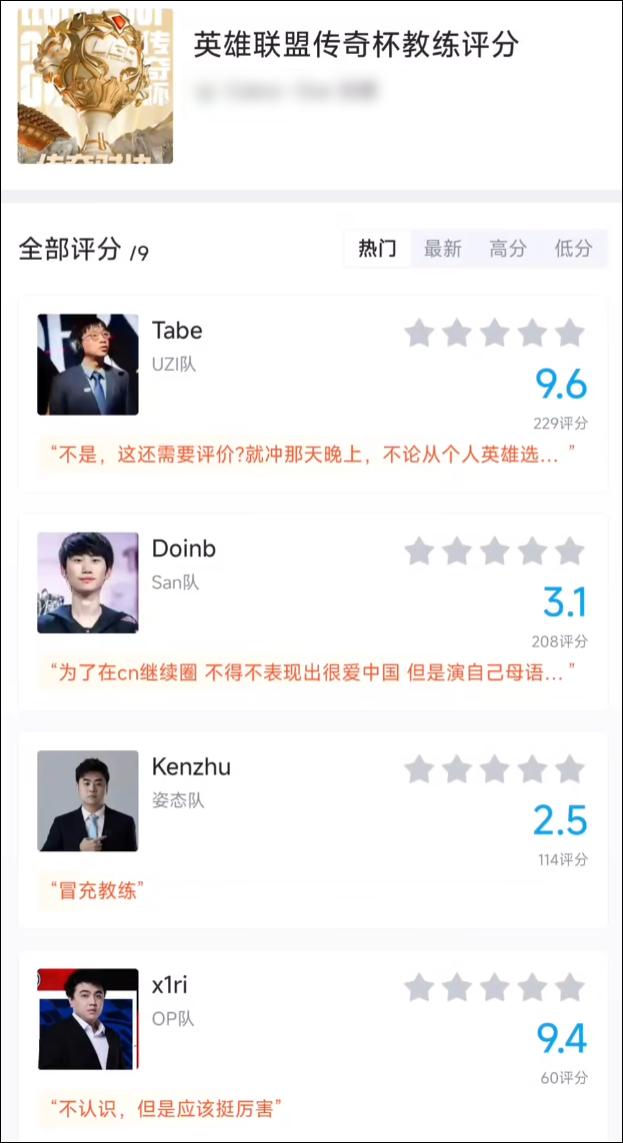This screenshot has width=623, height=1143.
Task: Sort ratings by 低分
Action: pos(573,249)
